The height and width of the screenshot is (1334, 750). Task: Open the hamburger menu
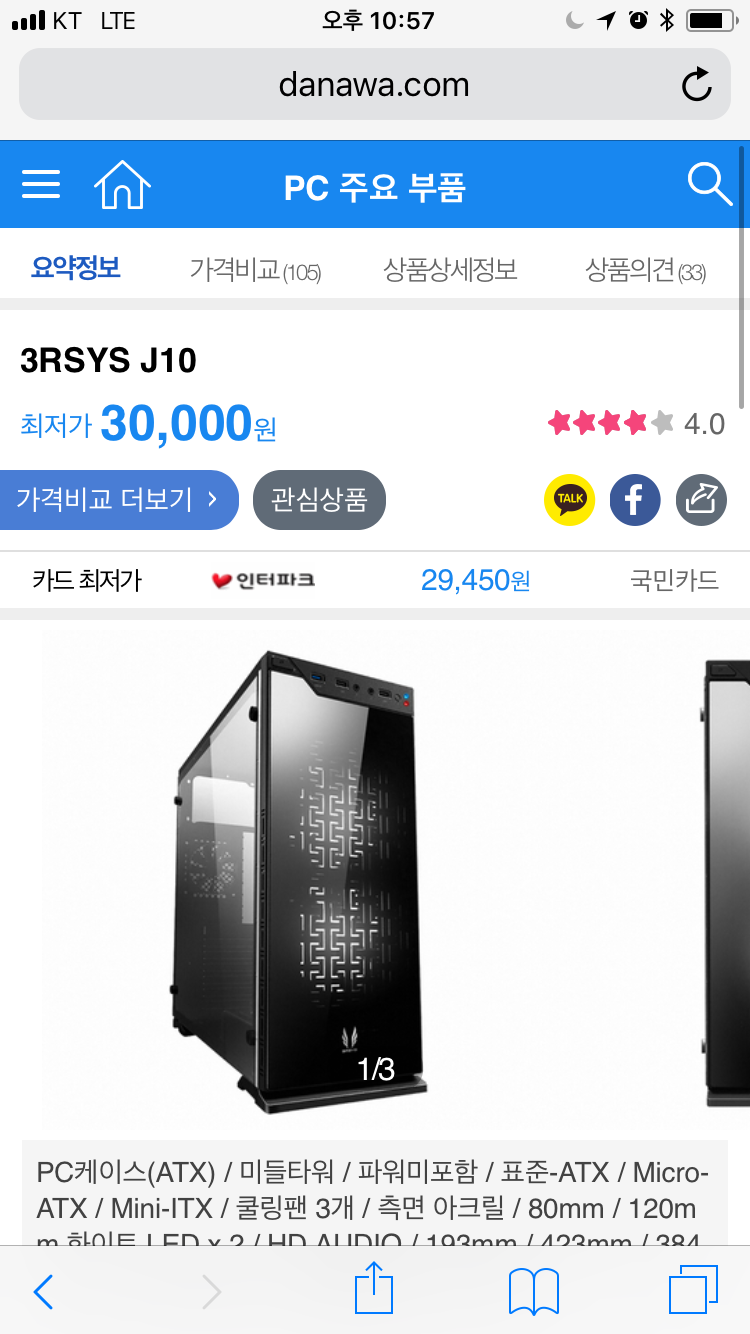point(41,185)
